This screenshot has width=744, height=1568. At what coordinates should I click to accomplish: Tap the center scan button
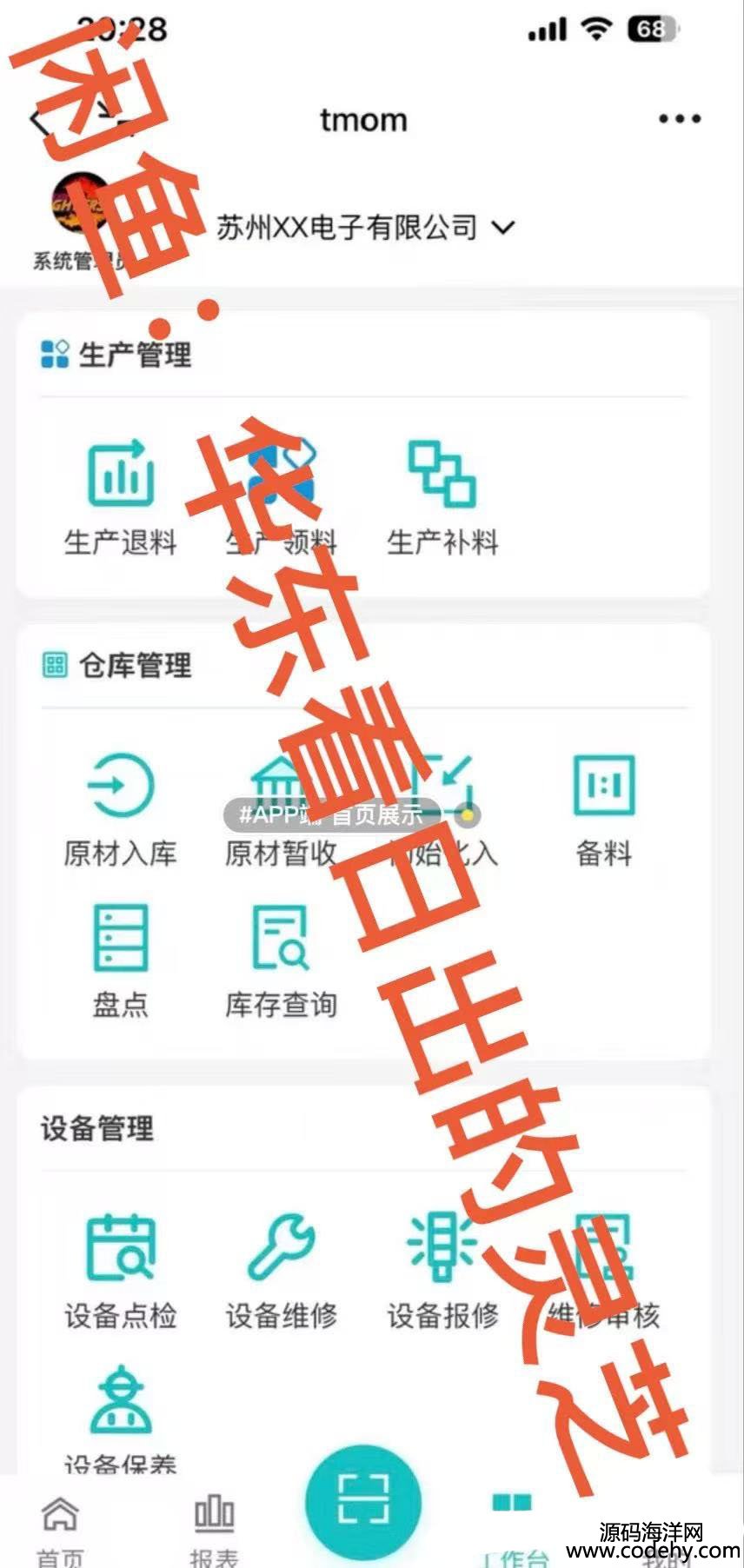point(363,1502)
